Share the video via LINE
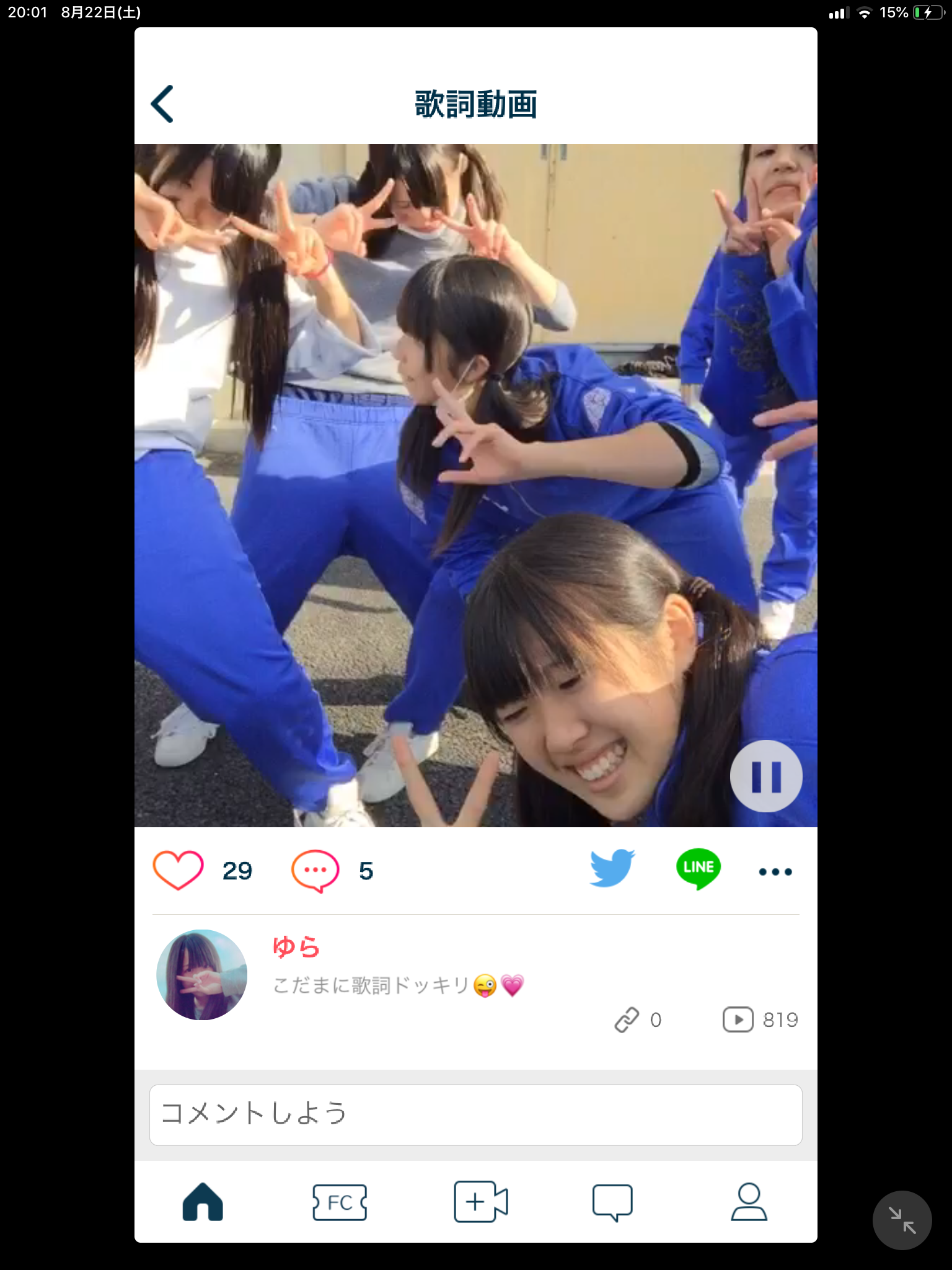Image resolution: width=952 pixels, height=1270 pixels. click(x=699, y=869)
